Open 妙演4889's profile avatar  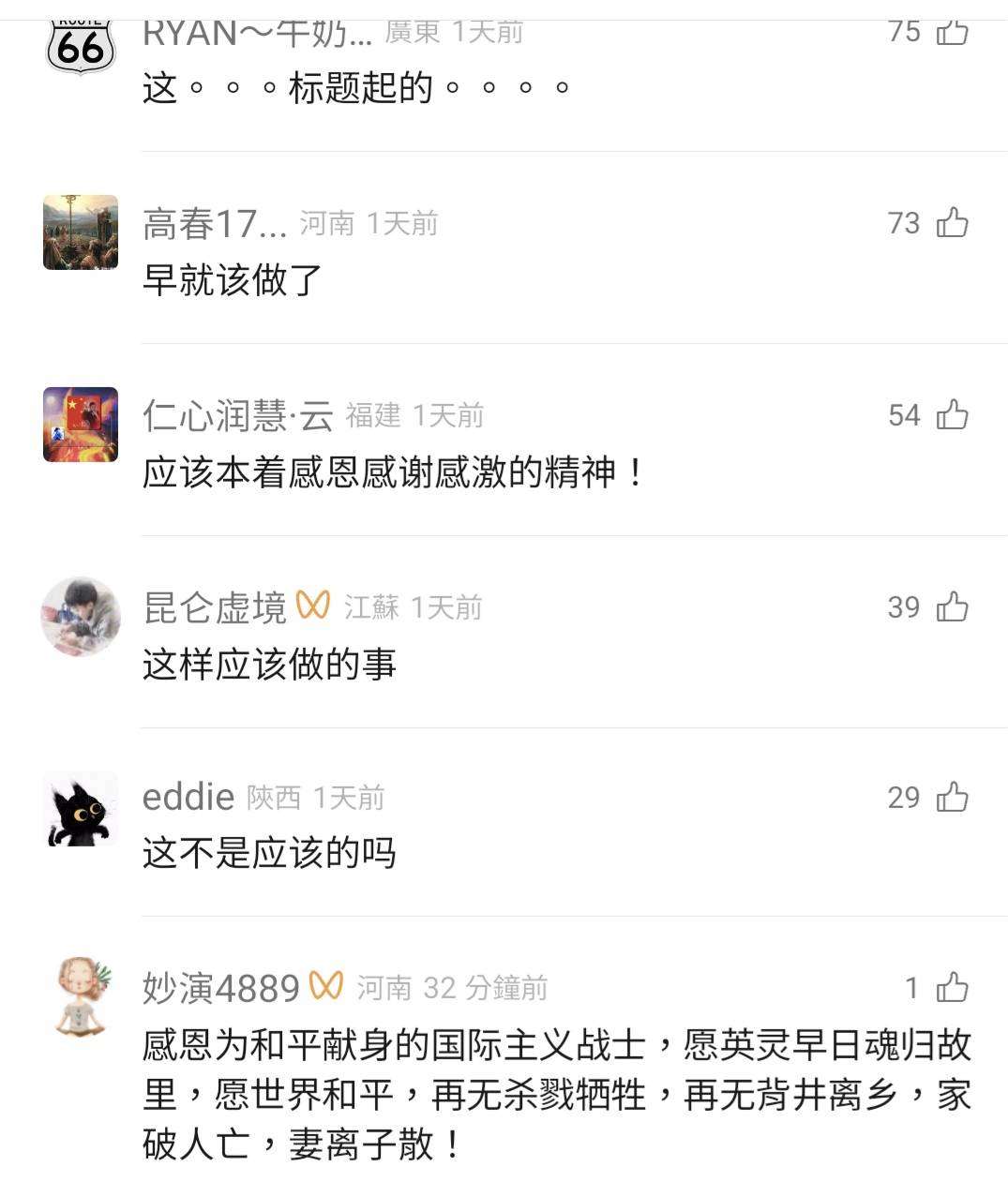point(81,996)
